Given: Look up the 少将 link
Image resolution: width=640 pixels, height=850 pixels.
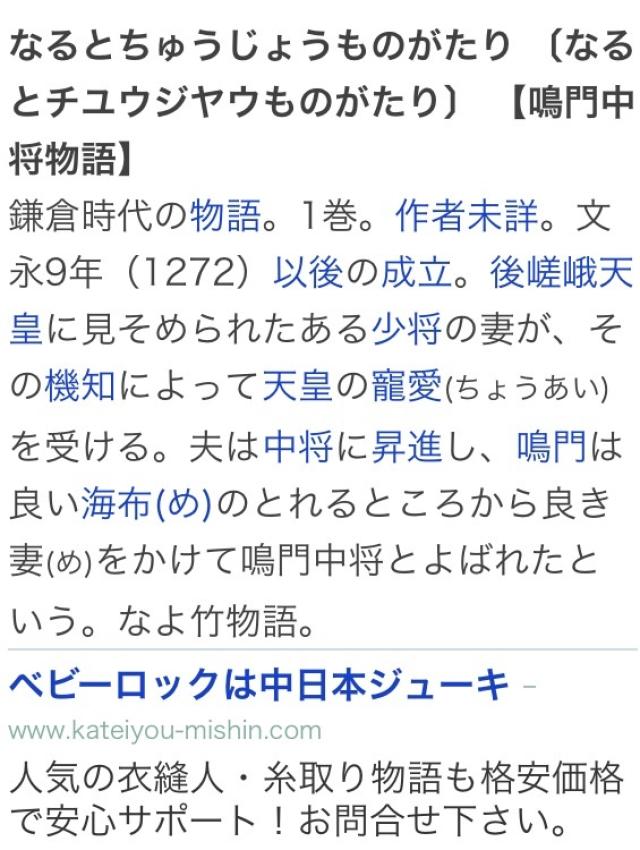Looking at the screenshot, I should click(406, 329).
